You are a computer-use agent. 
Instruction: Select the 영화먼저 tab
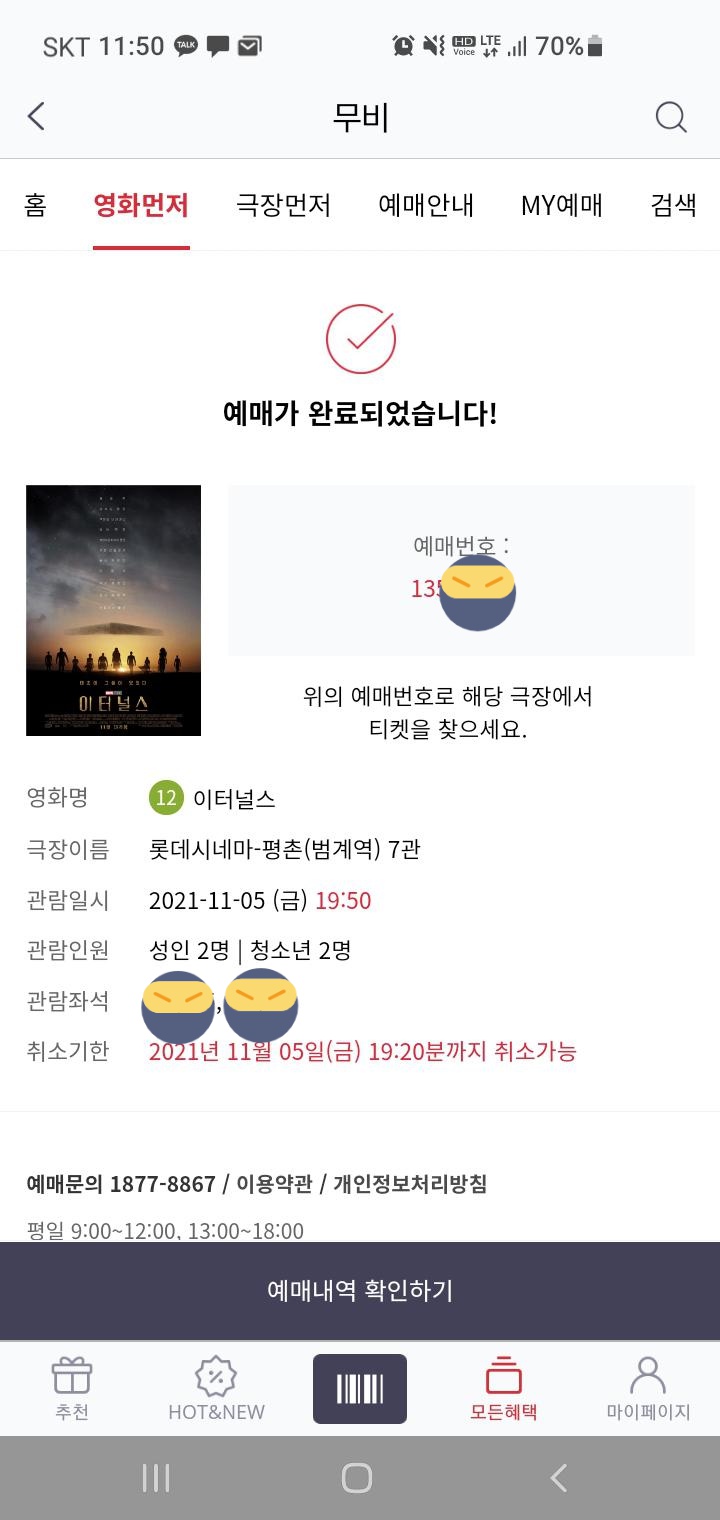pos(141,205)
